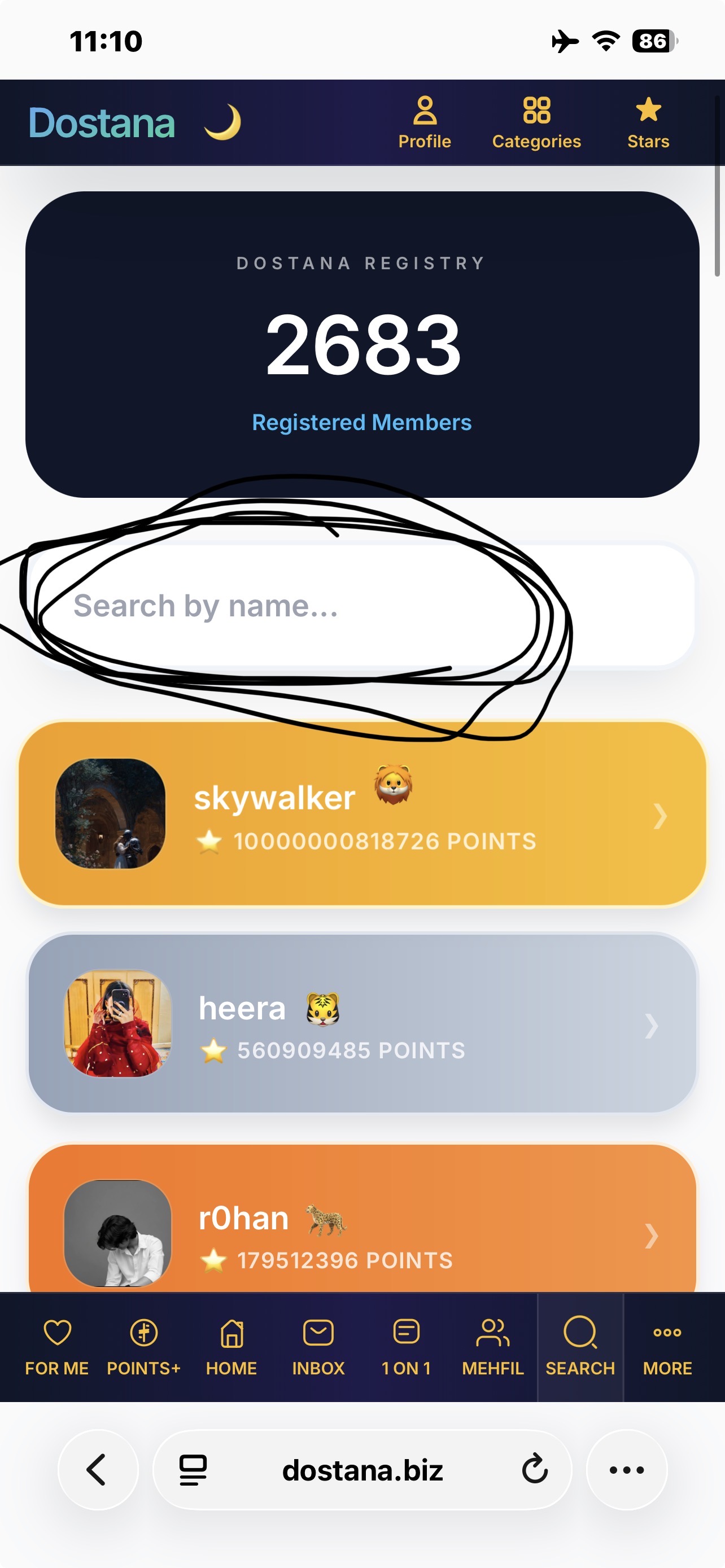The image size is (725, 1568).
Task: Open the Stars section
Action: click(648, 122)
